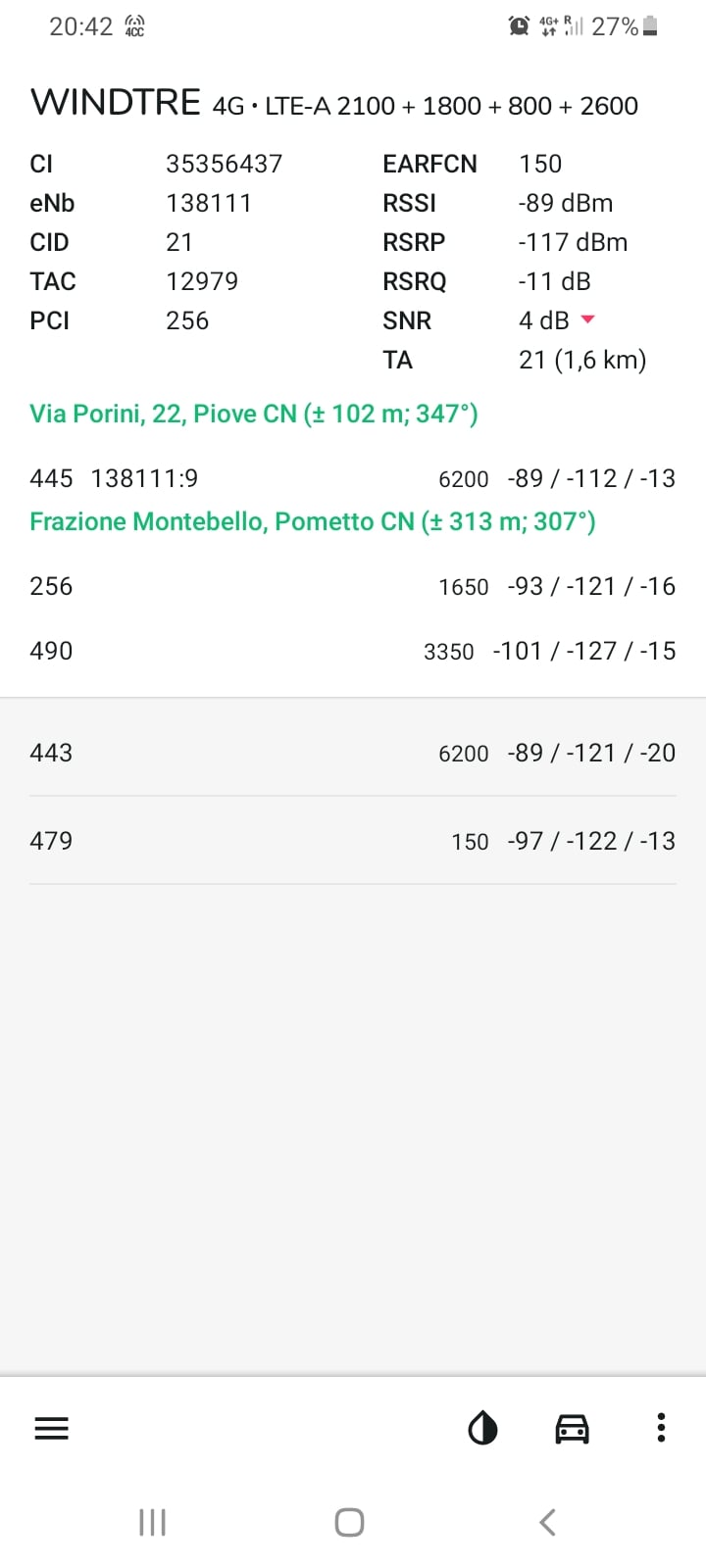The width and height of the screenshot is (706, 1568).
Task: Go to the system home screen
Action: tap(349, 1522)
